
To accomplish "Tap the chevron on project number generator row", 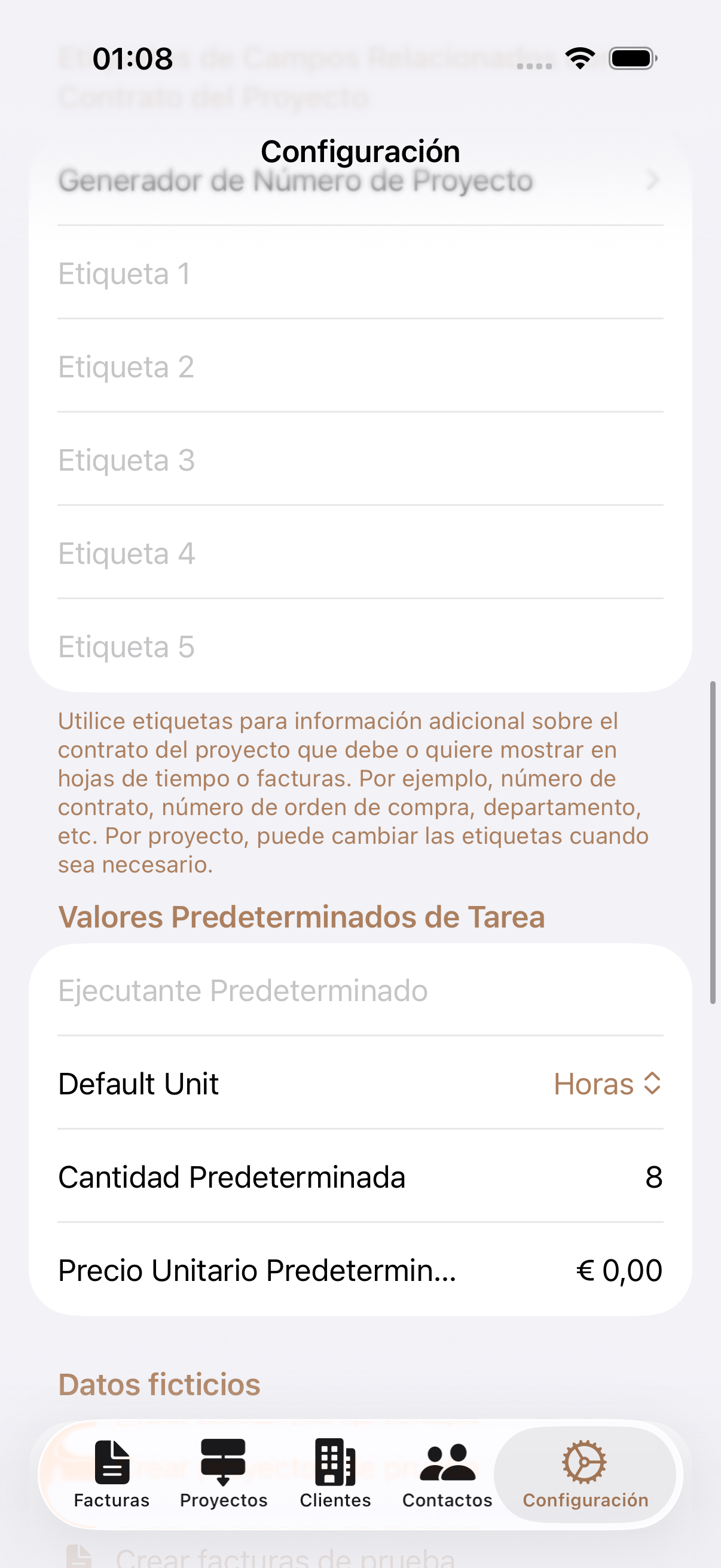I will [x=652, y=180].
